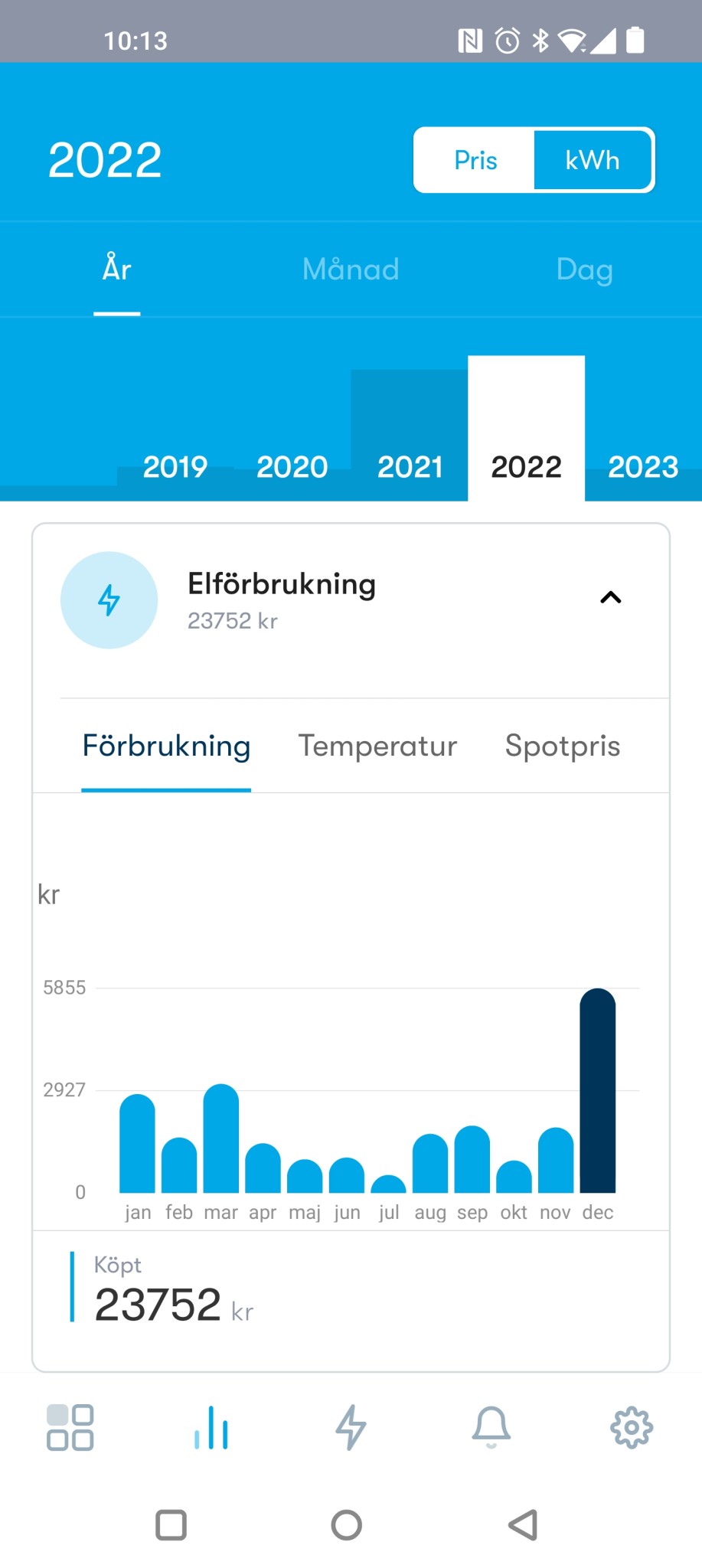702x1568 pixels.
Task: Open the Spotpris tab
Action: point(563,746)
